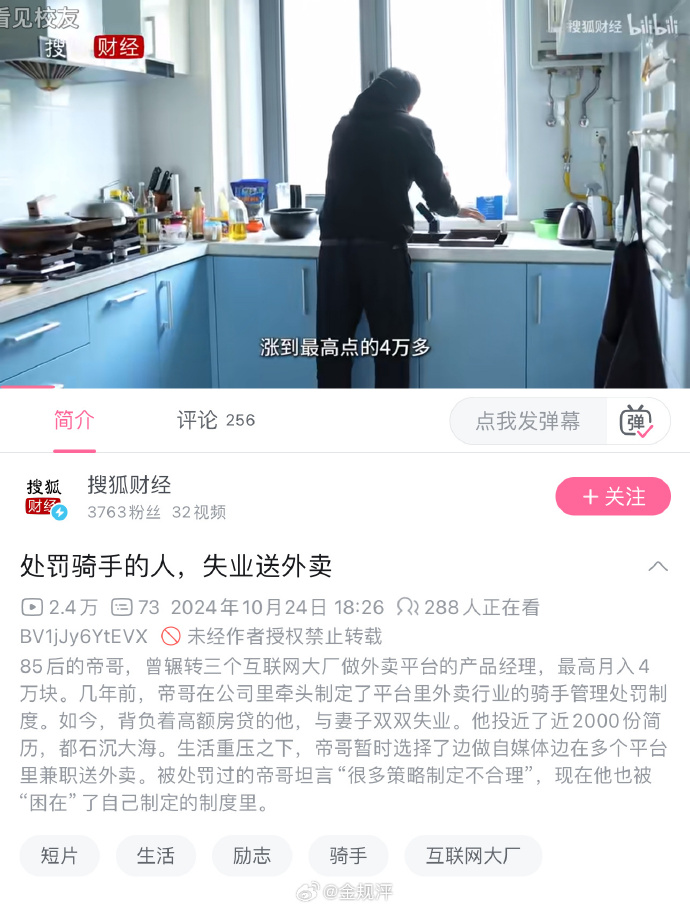Select the 励志 tag chip
This screenshot has height=908, width=690.
tap(252, 856)
